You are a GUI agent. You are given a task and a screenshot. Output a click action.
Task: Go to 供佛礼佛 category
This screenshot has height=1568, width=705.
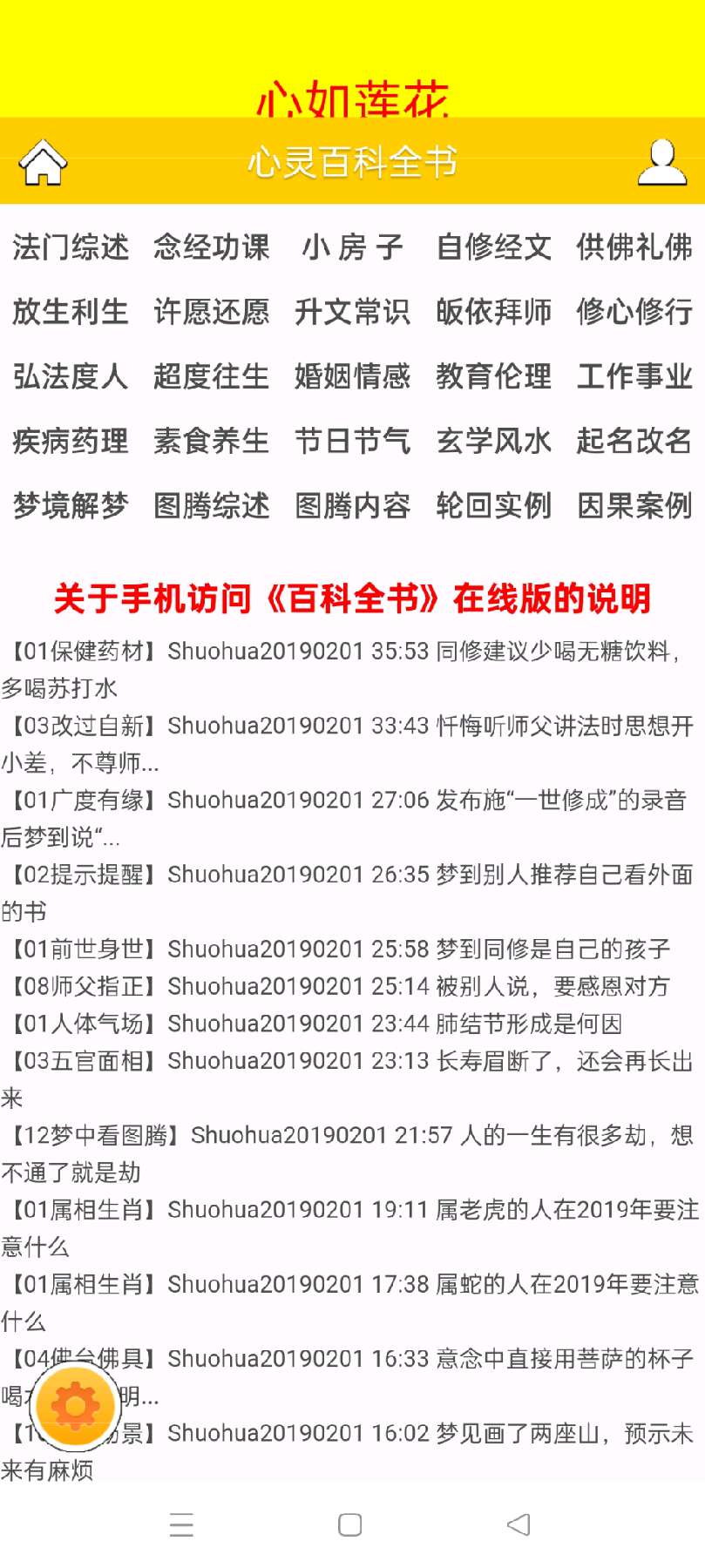(x=634, y=247)
